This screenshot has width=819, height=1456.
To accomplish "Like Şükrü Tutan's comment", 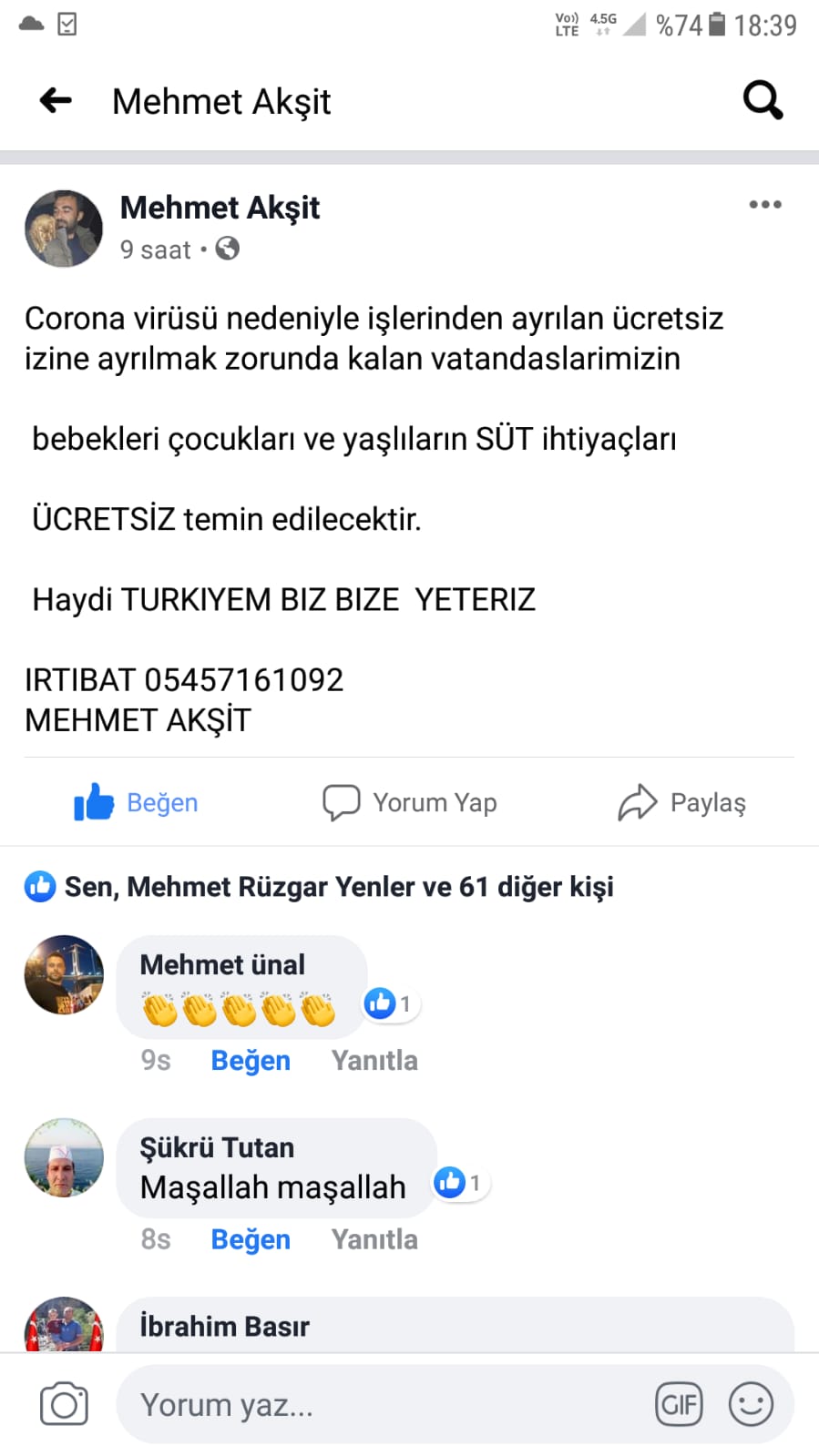I will (x=251, y=1239).
